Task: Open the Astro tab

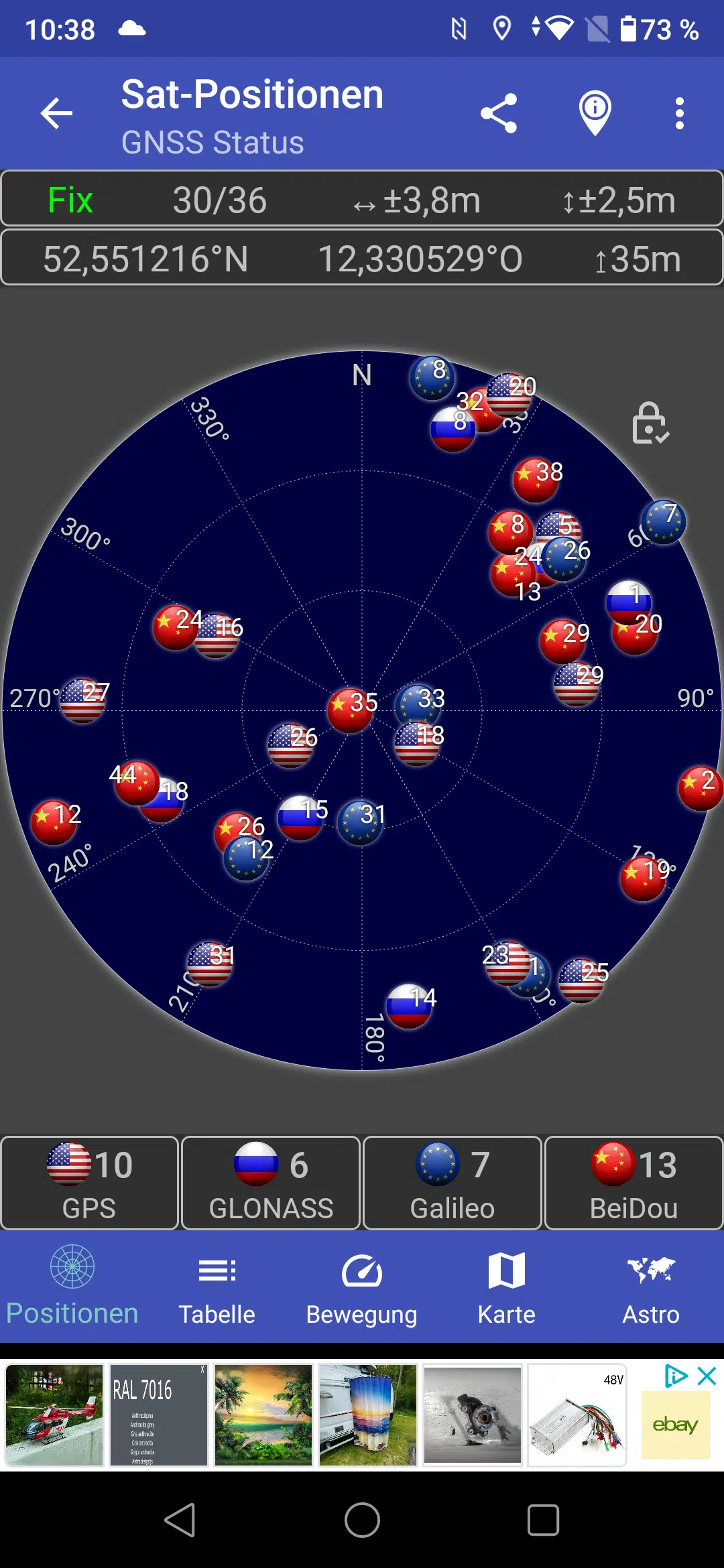Action: 651,1287
